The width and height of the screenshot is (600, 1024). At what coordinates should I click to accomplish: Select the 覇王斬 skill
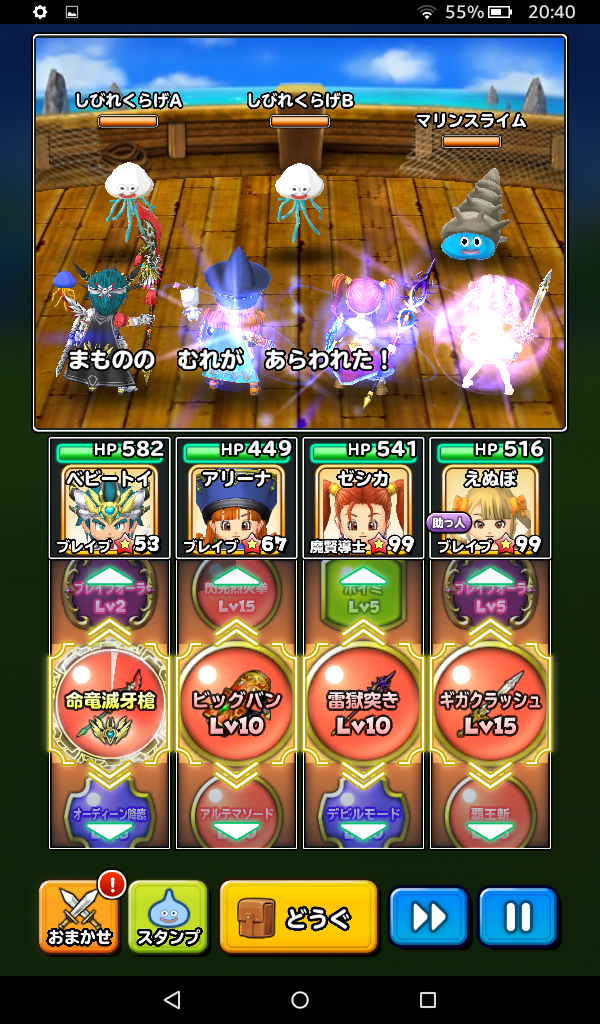pos(491,812)
